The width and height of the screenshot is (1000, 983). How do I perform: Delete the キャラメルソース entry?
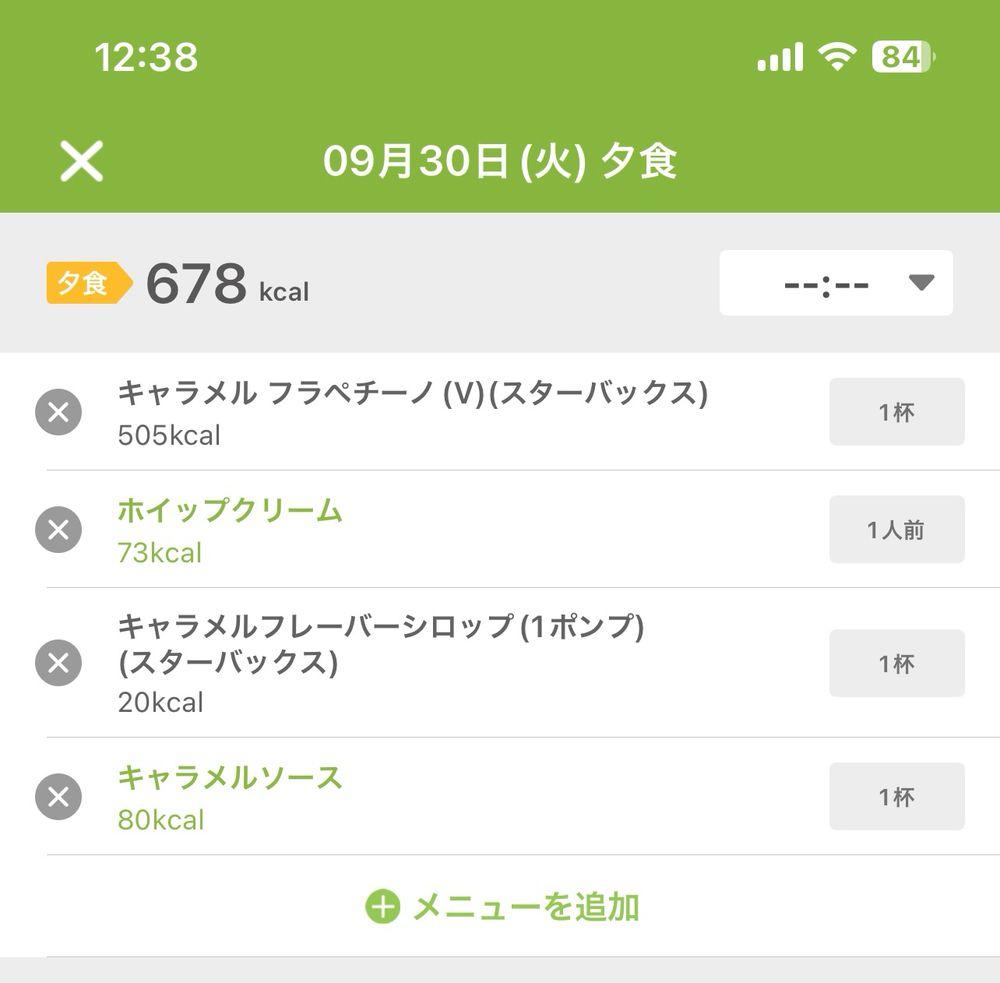click(x=58, y=797)
